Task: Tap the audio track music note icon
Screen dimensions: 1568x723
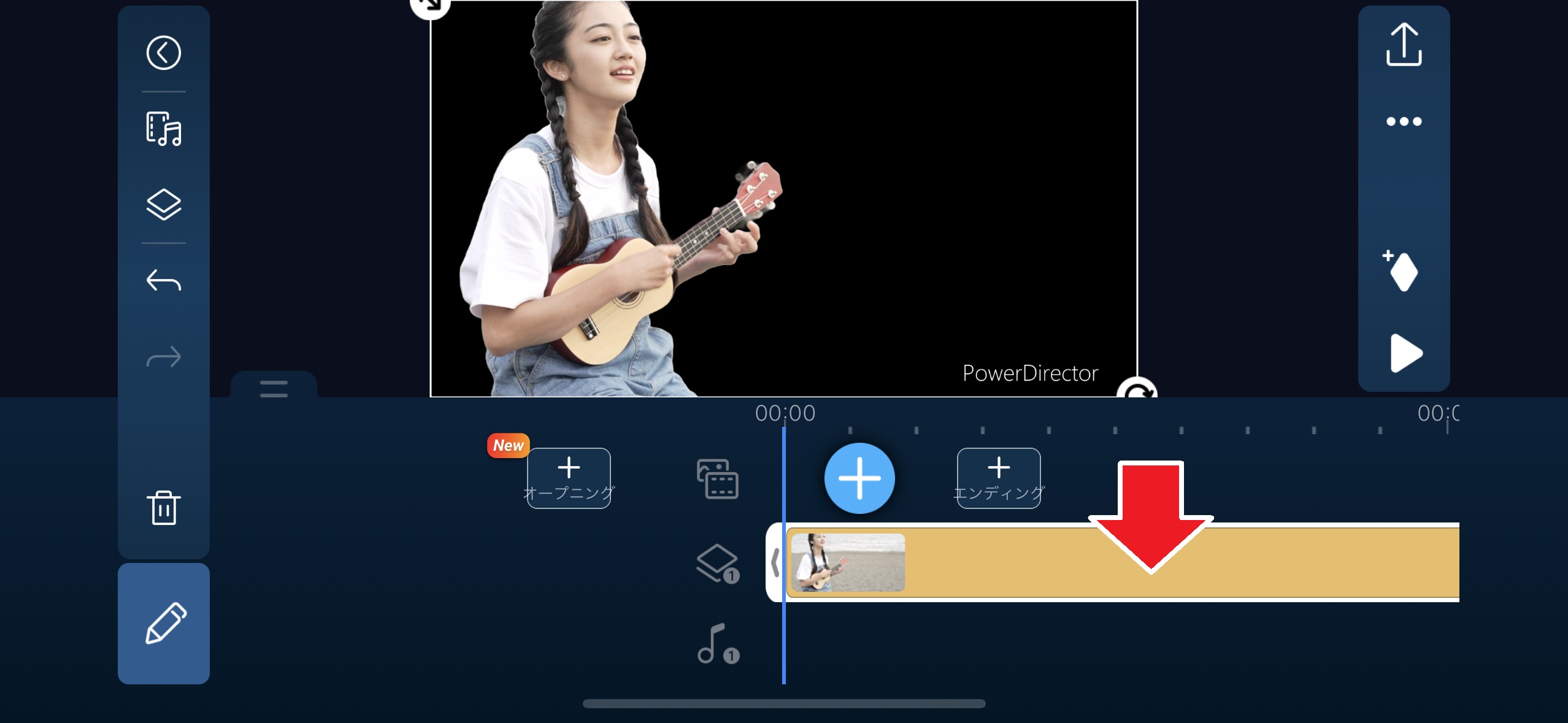Action: 717,645
